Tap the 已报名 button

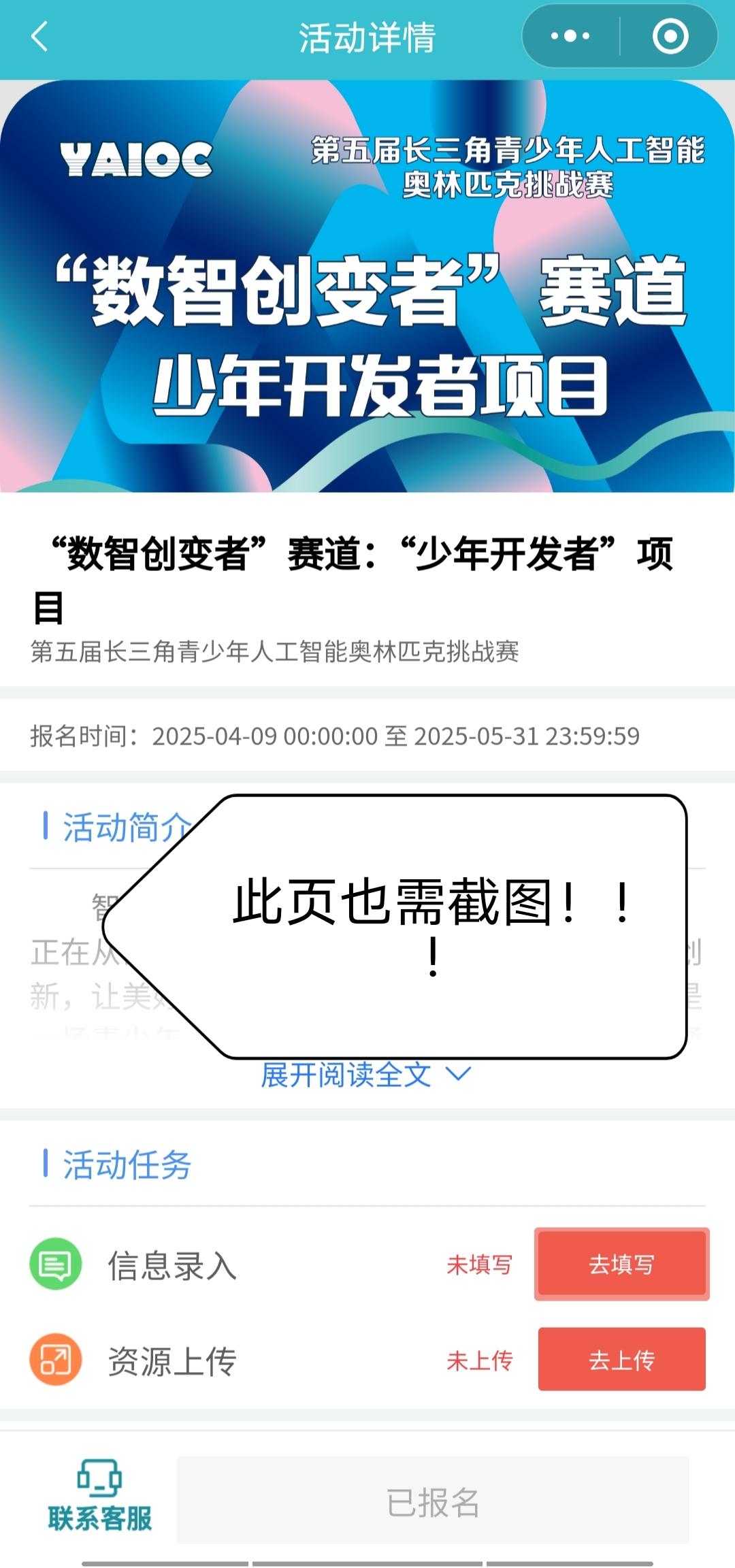pos(434,1501)
